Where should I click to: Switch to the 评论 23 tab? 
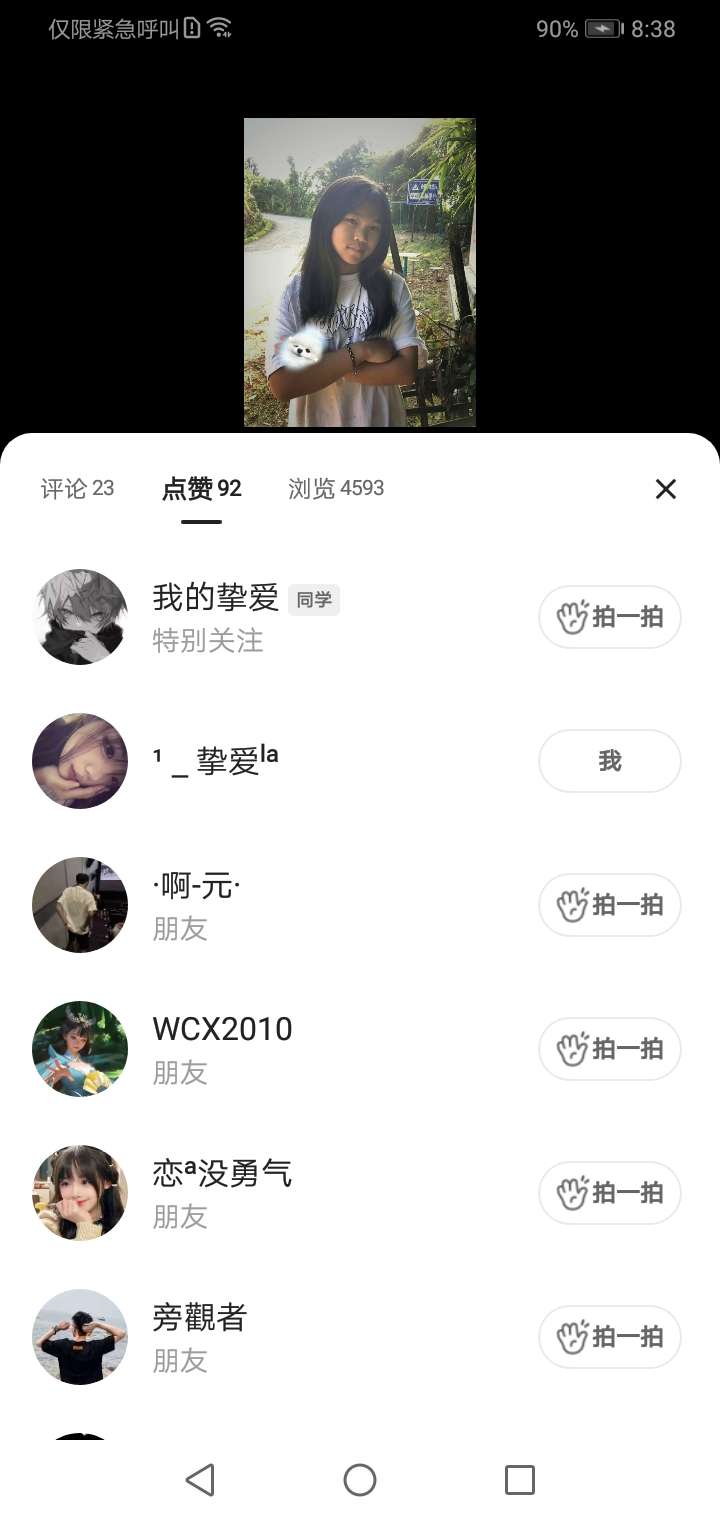click(77, 488)
